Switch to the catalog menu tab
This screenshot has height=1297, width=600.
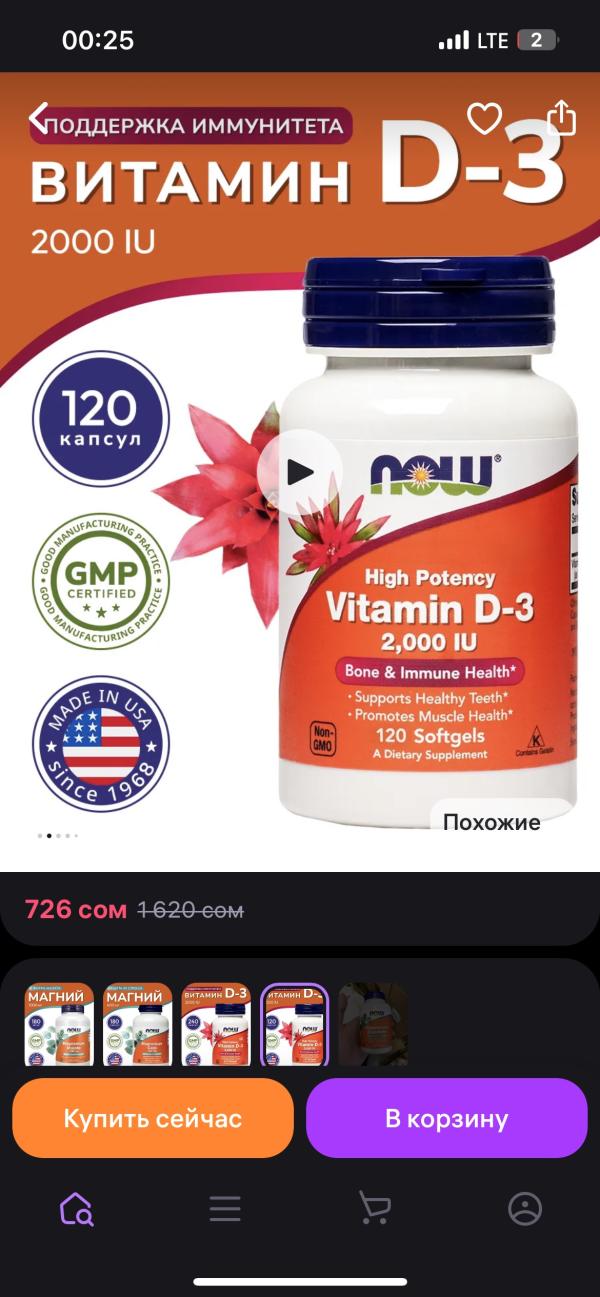click(x=225, y=1209)
